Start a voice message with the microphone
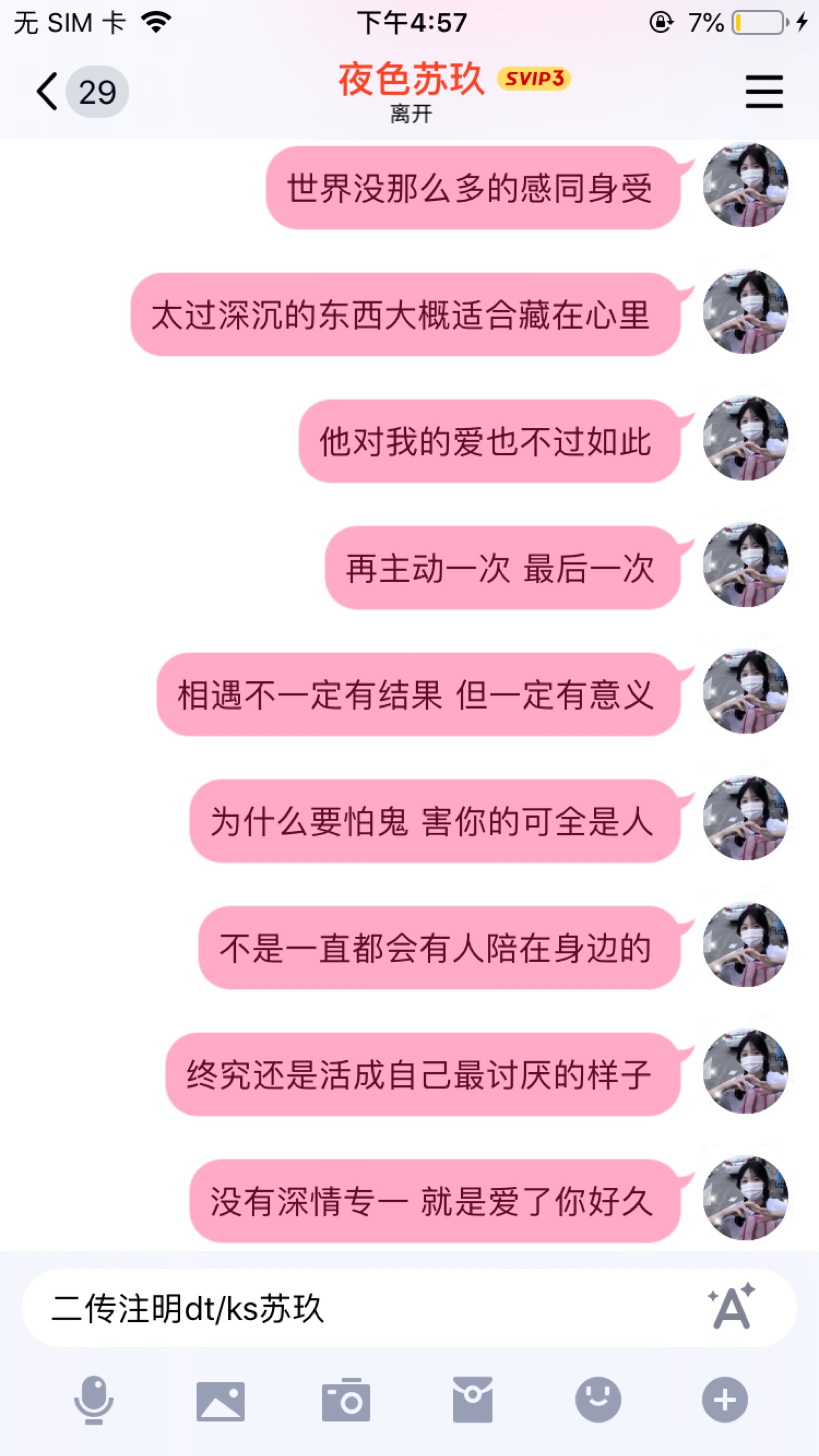The image size is (819, 1456). point(94,1400)
